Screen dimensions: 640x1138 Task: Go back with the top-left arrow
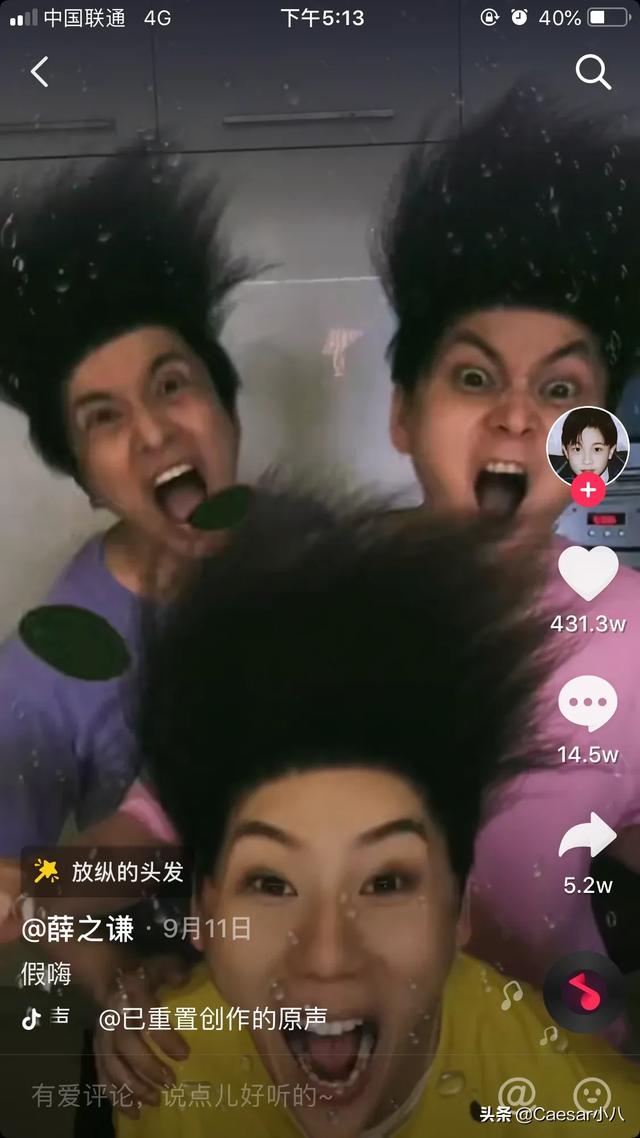pyautogui.click(x=39, y=72)
